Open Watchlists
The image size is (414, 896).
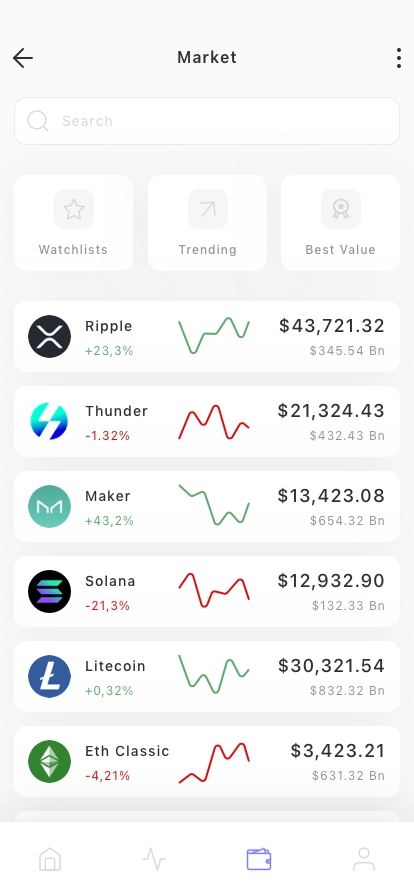click(74, 223)
